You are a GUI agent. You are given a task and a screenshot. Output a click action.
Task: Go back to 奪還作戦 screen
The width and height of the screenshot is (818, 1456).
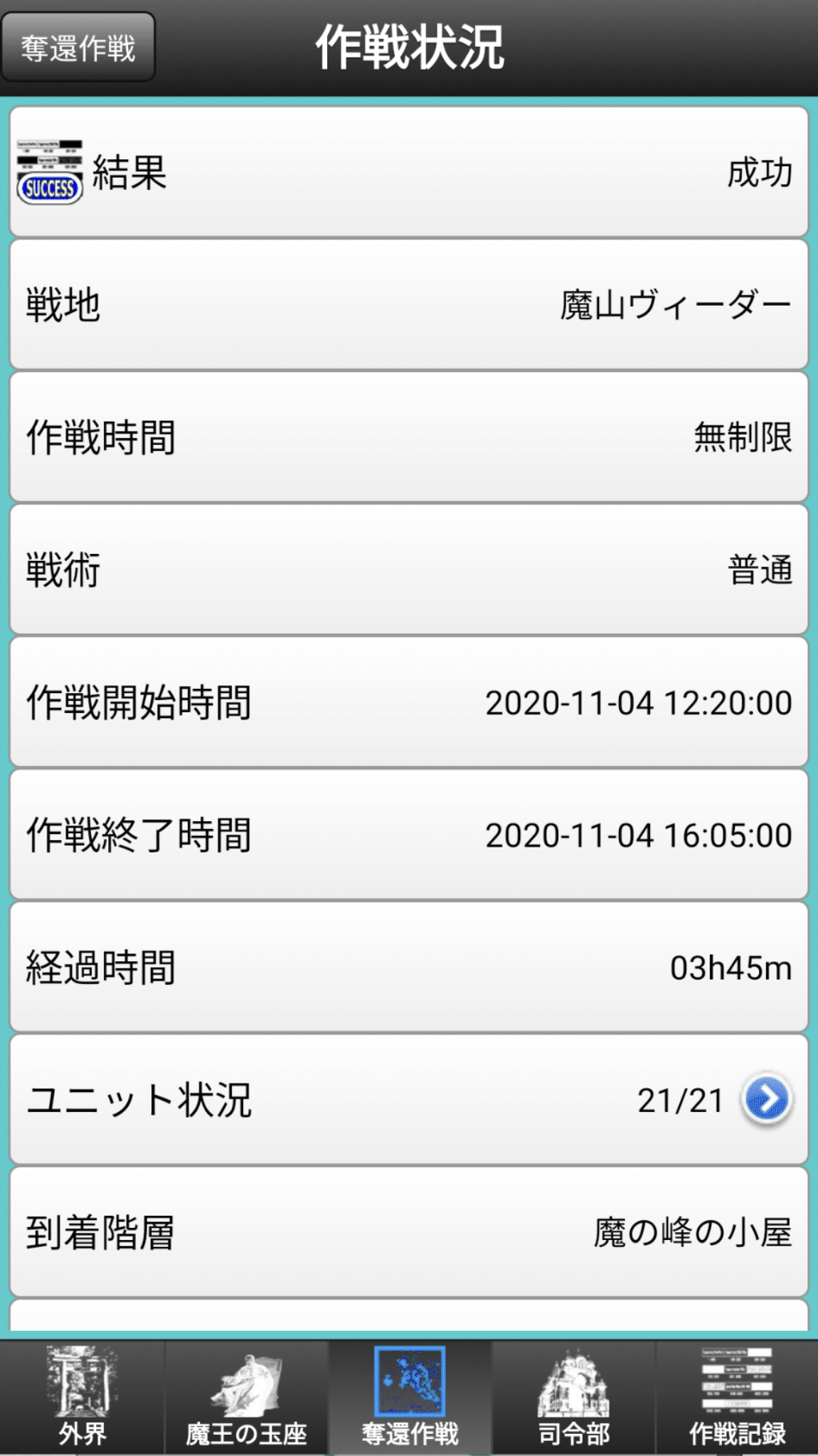[x=78, y=48]
